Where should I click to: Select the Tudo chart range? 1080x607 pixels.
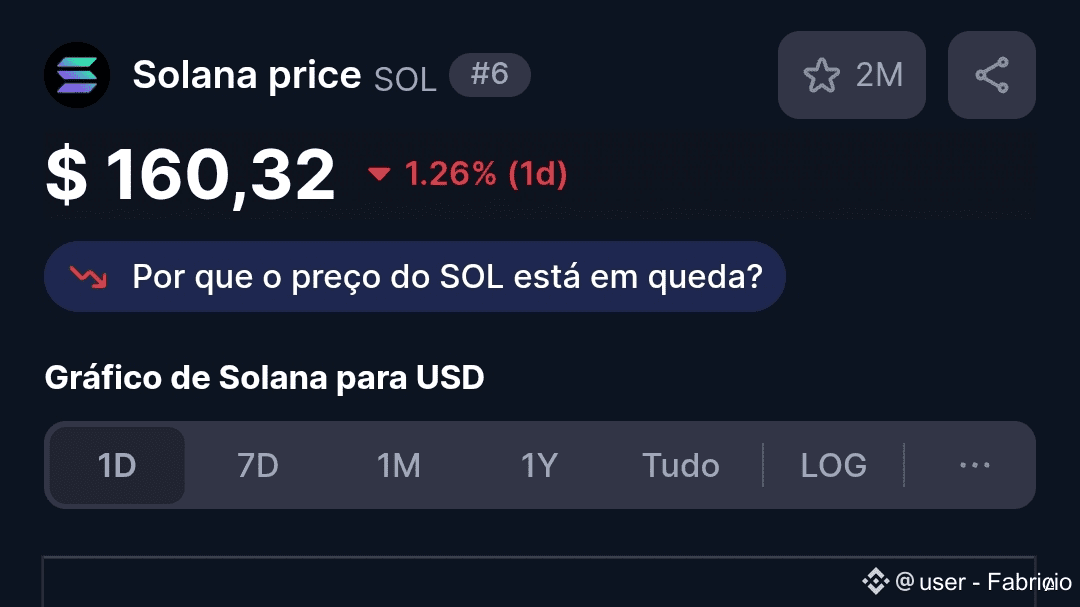point(681,466)
